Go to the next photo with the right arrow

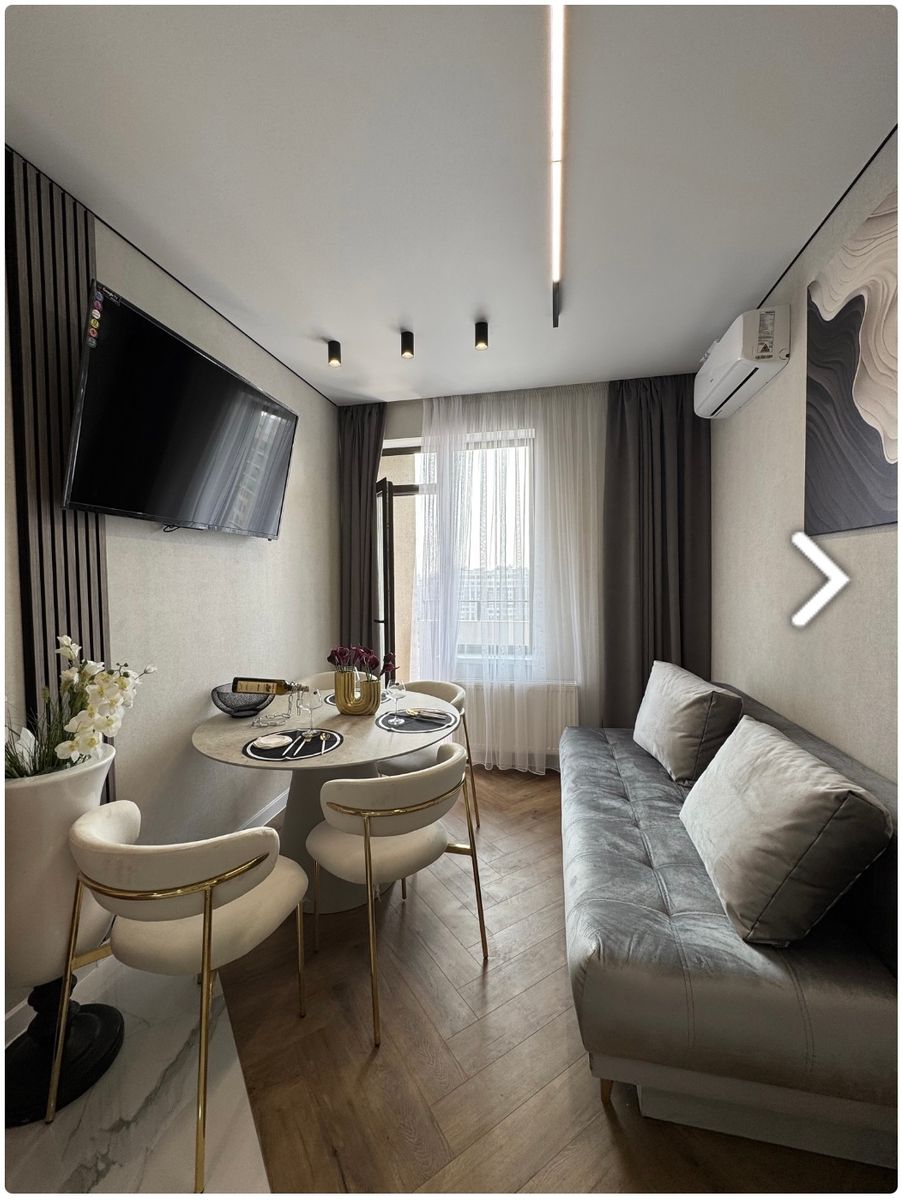[821, 579]
